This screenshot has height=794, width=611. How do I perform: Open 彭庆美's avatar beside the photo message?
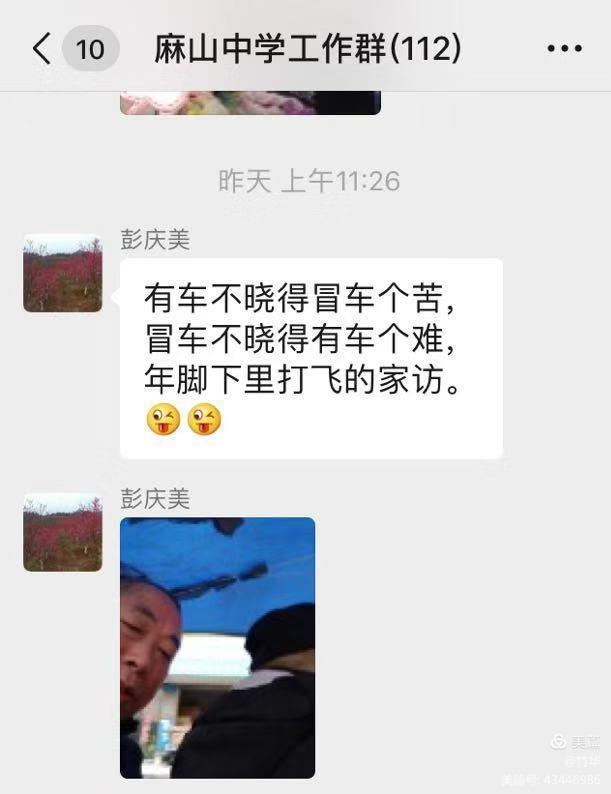pyautogui.click(x=63, y=532)
